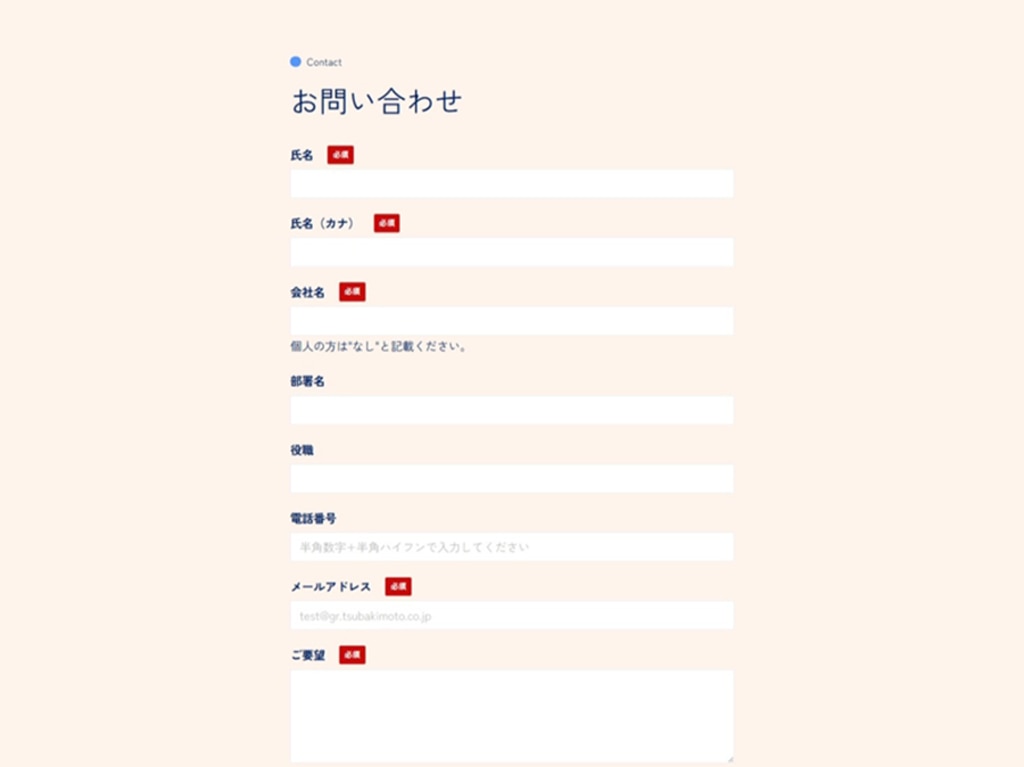Screen dimensions: 1024x767
Task: Select the 氏名（カナ） input field
Action: pos(511,252)
